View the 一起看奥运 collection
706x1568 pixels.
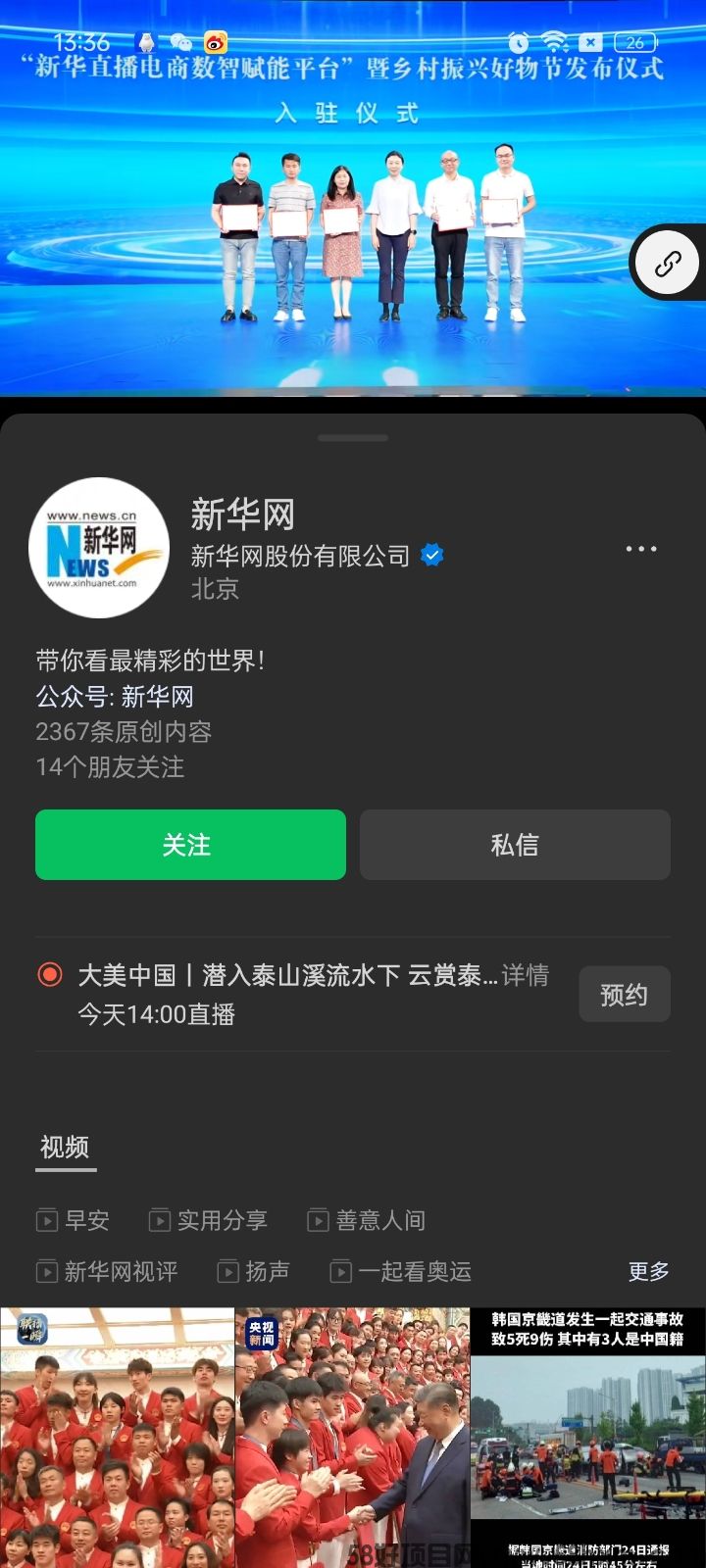[x=402, y=1272]
